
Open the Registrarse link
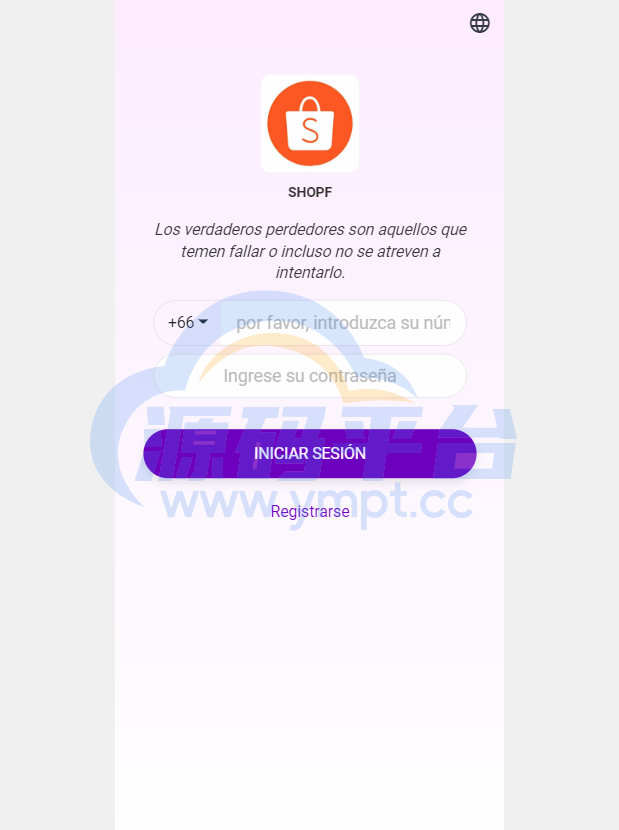tap(310, 511)
